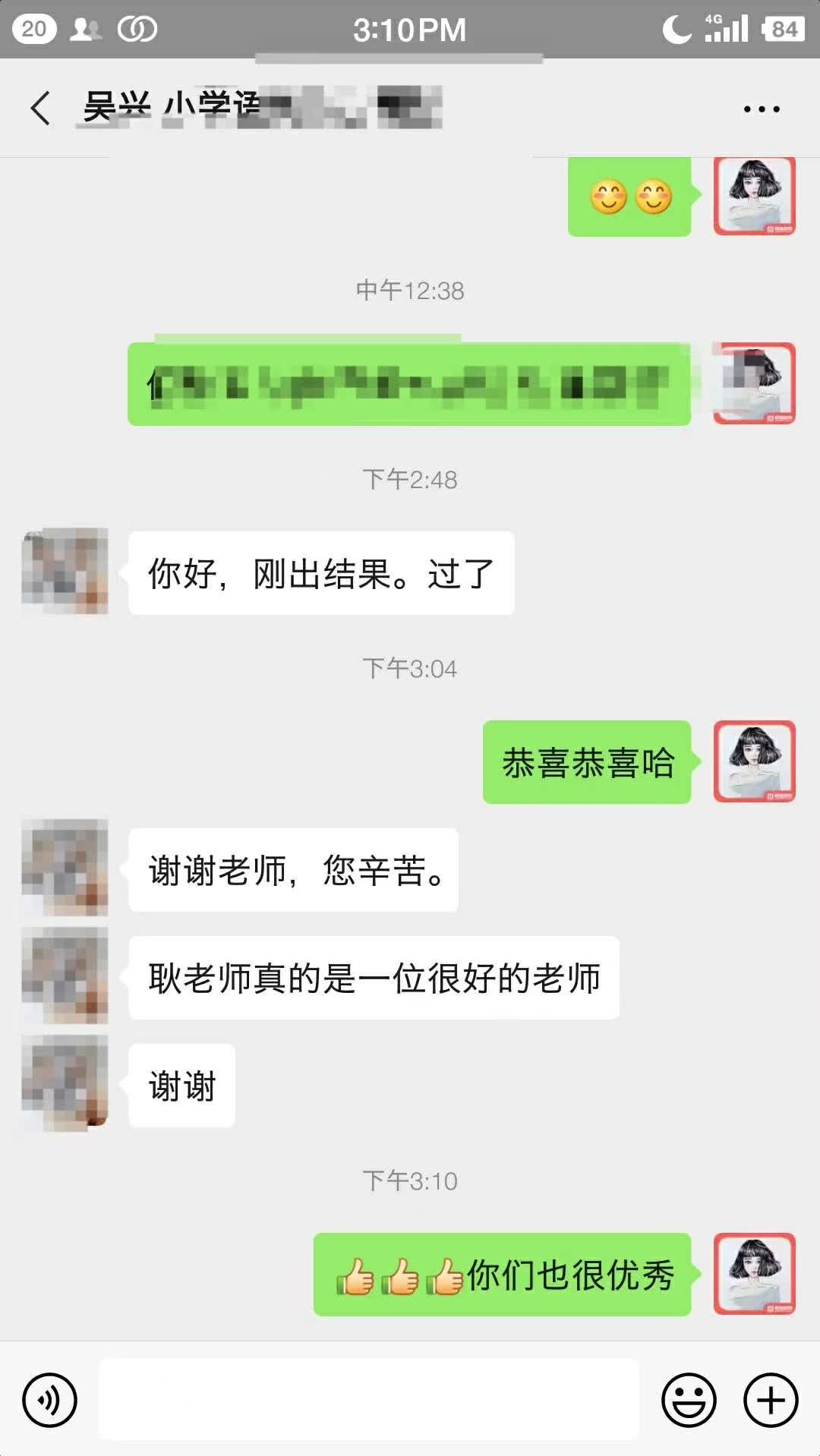Open the plus attachment menu

pos(770,1399)
